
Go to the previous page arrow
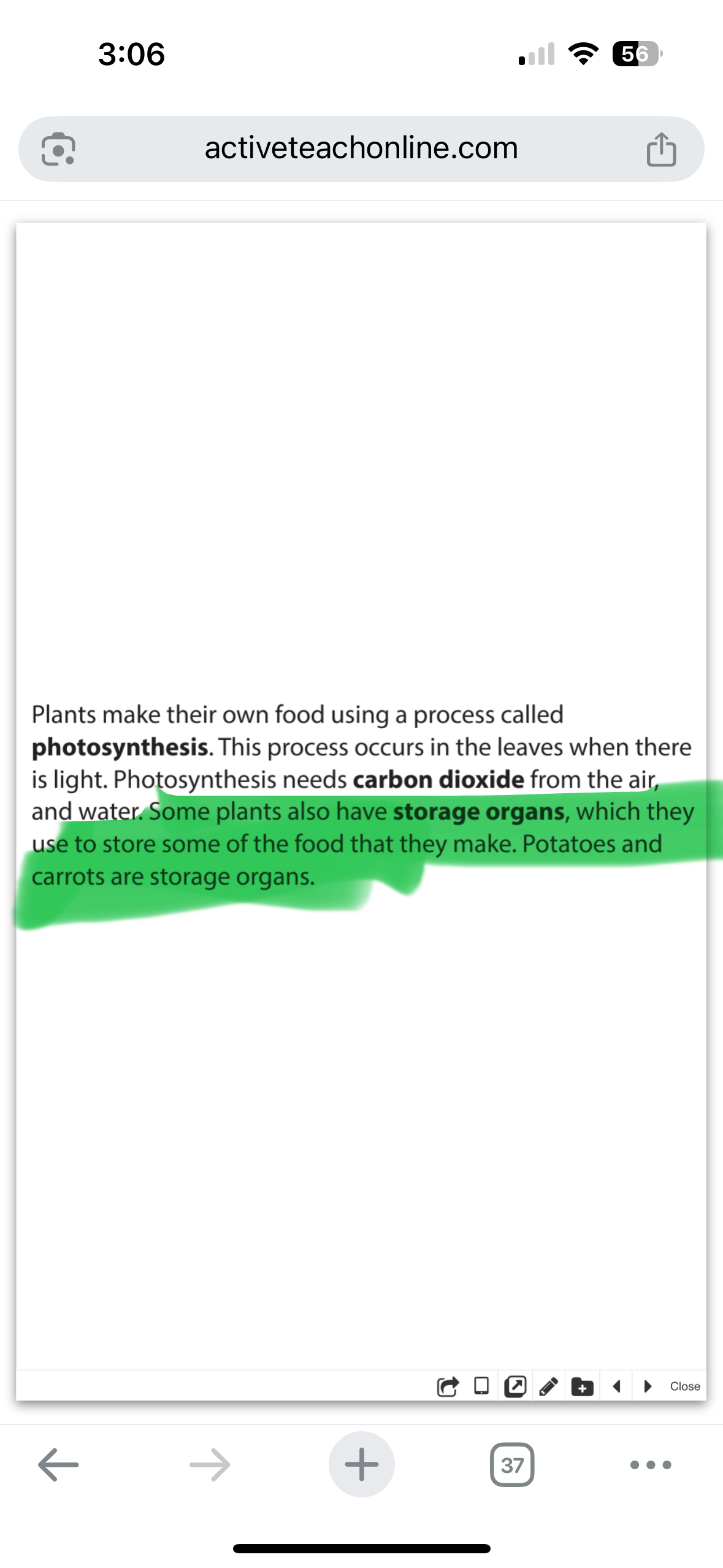point(617,1386)
